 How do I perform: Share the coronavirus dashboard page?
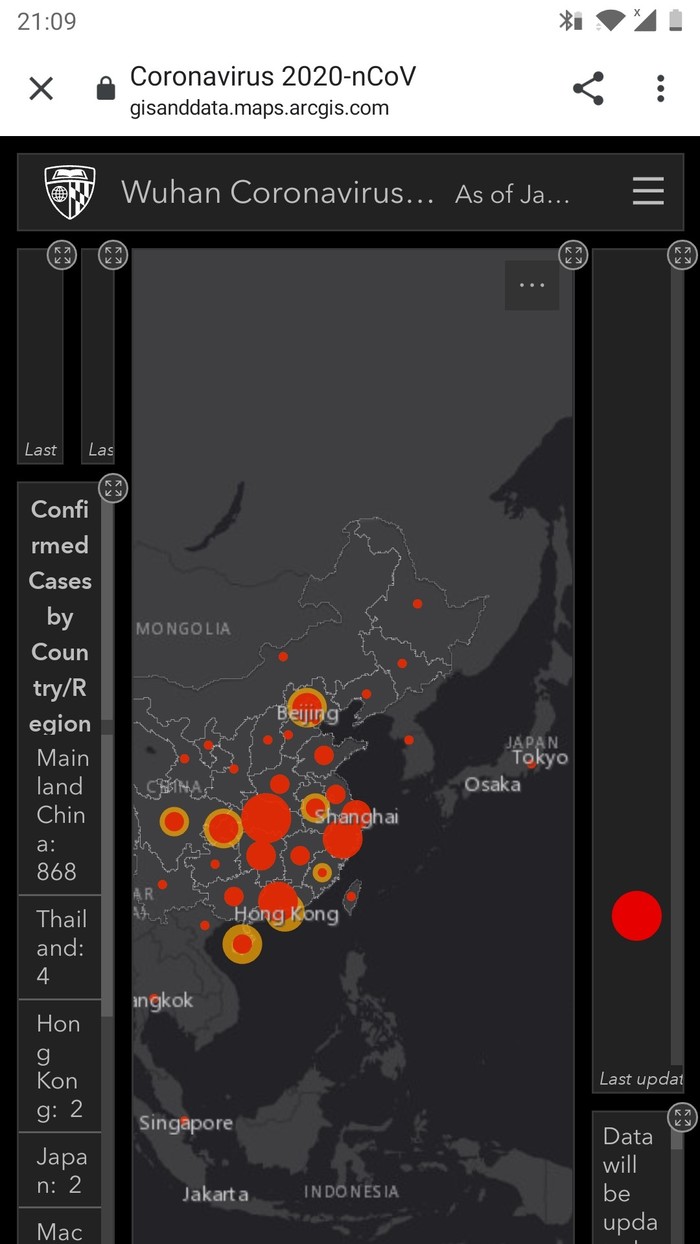pyautogui.click(x=588, y=89)
